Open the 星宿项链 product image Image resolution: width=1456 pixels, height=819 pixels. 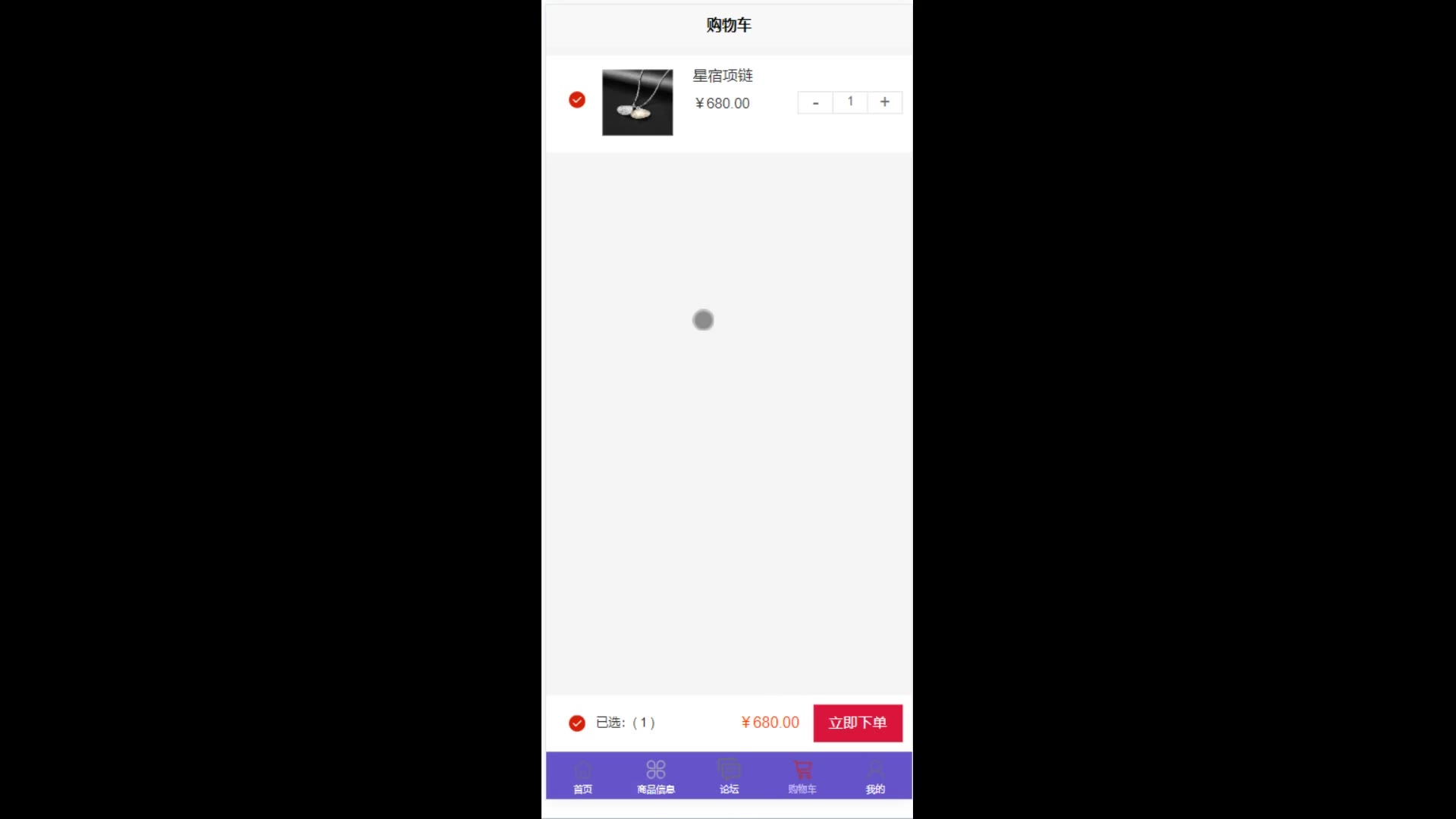pyautogui.click(x=637, y=102)
